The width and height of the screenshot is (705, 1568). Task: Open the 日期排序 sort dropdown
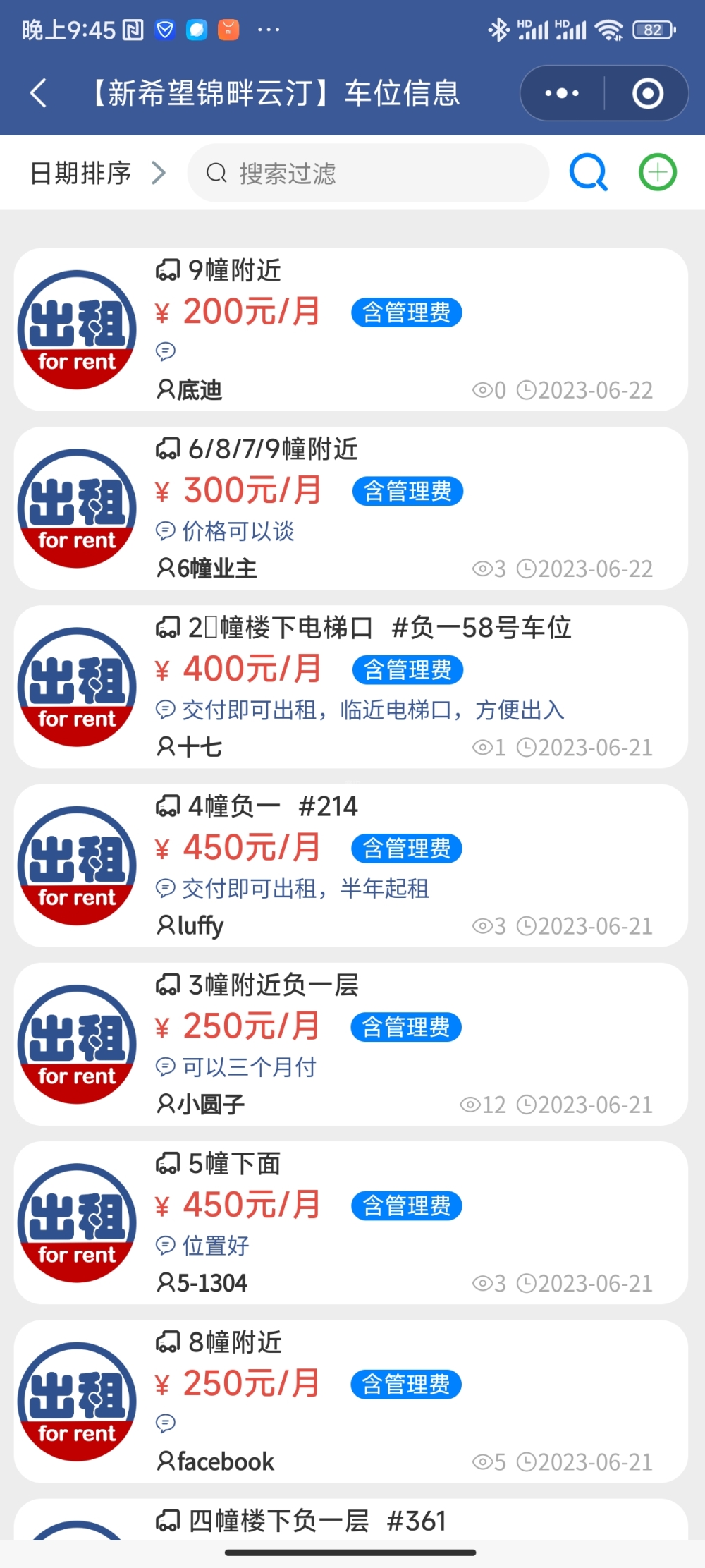click(97, 173)
